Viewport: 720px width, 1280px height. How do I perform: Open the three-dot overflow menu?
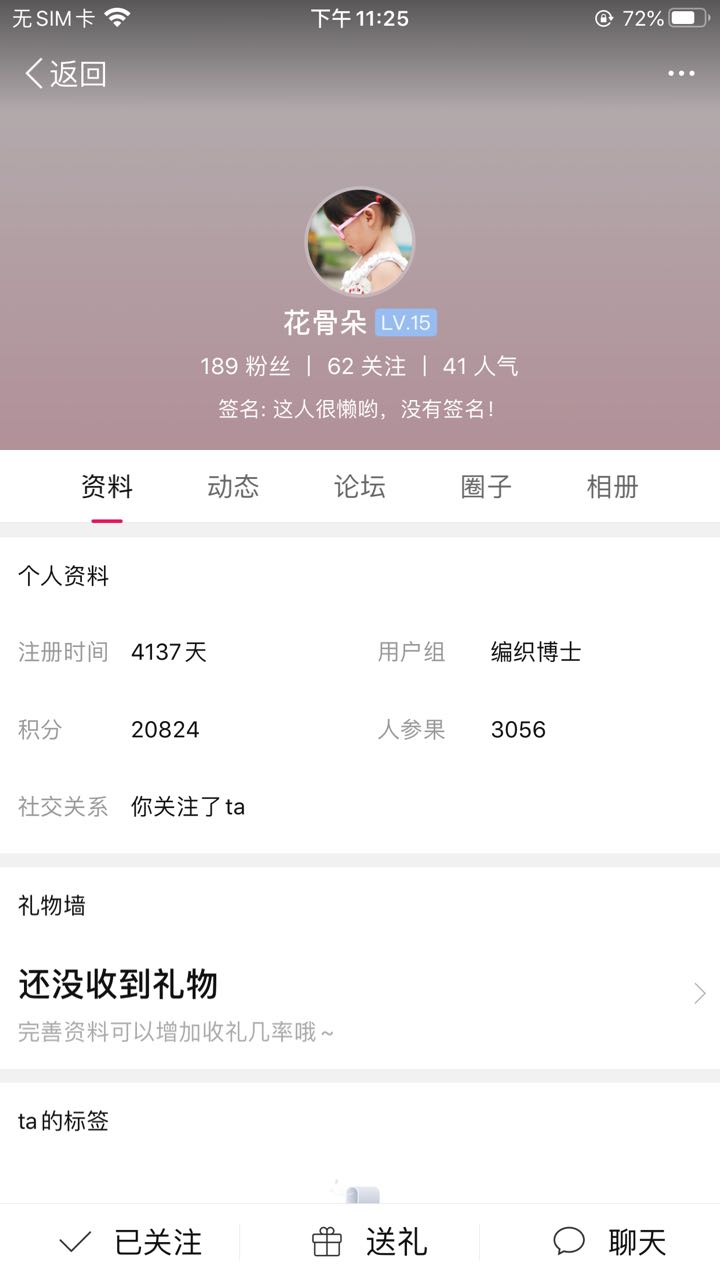pyautogui.click(x=681, y=74)
